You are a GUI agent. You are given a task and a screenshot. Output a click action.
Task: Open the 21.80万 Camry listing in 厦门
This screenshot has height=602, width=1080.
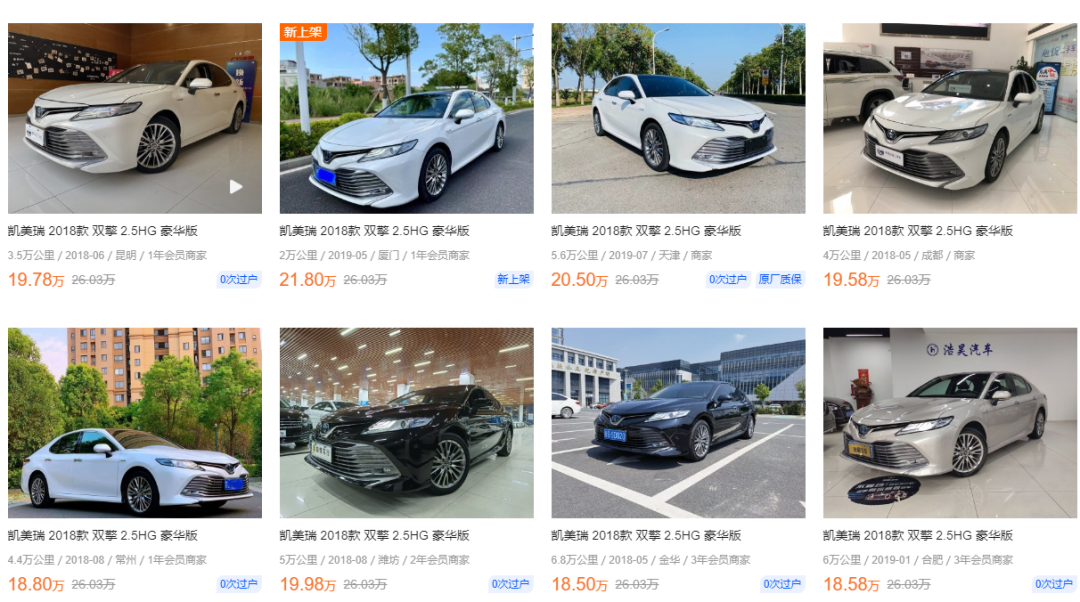[x=406, y=119]
